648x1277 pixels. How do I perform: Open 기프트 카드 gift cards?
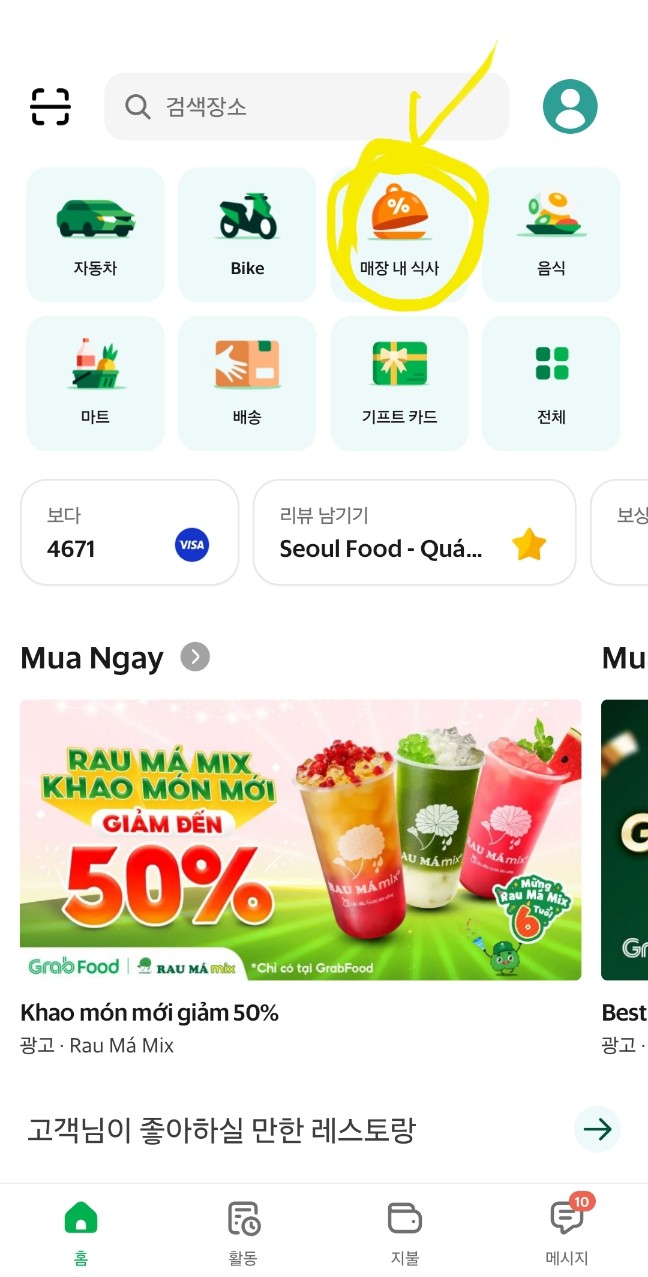coord(399,383)
